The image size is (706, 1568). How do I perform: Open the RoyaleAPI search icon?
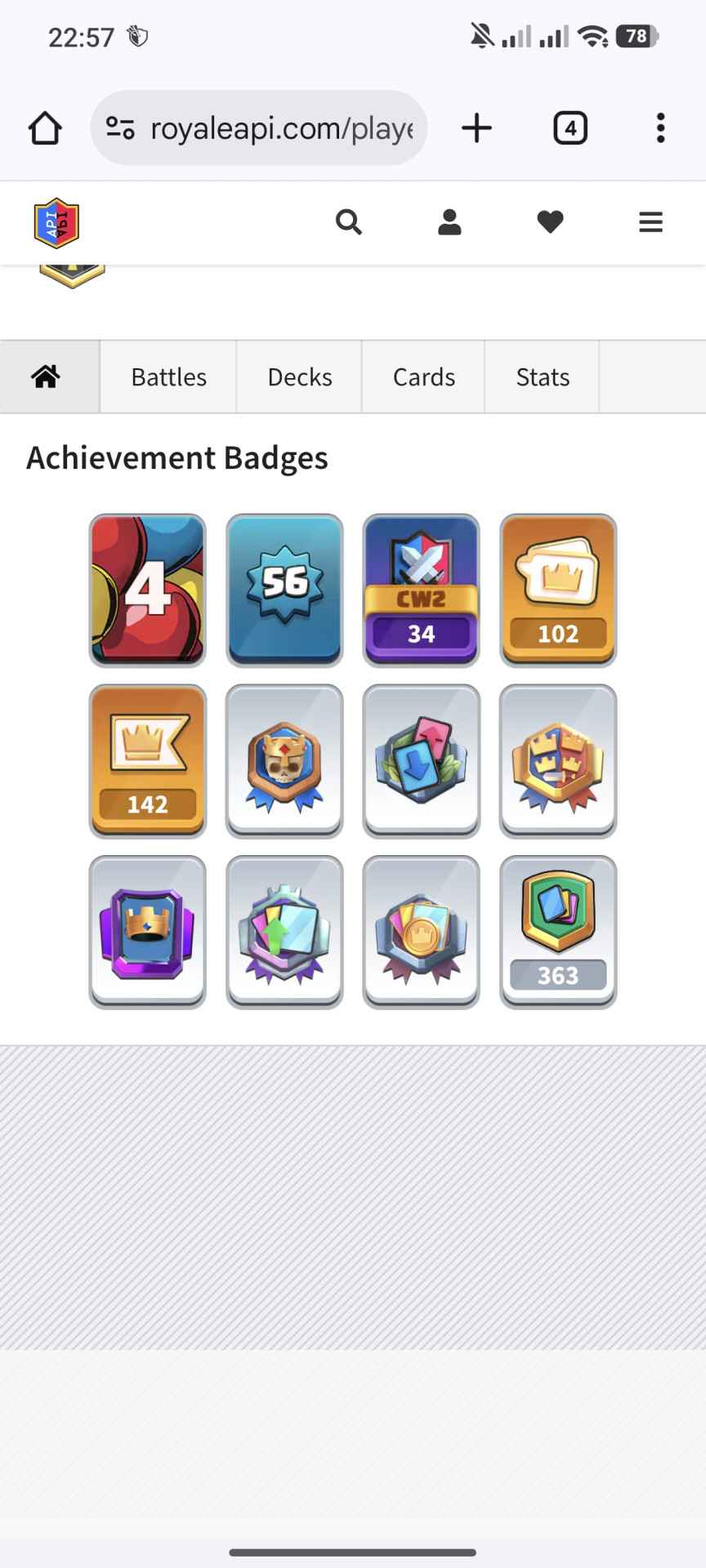[349, 222]
